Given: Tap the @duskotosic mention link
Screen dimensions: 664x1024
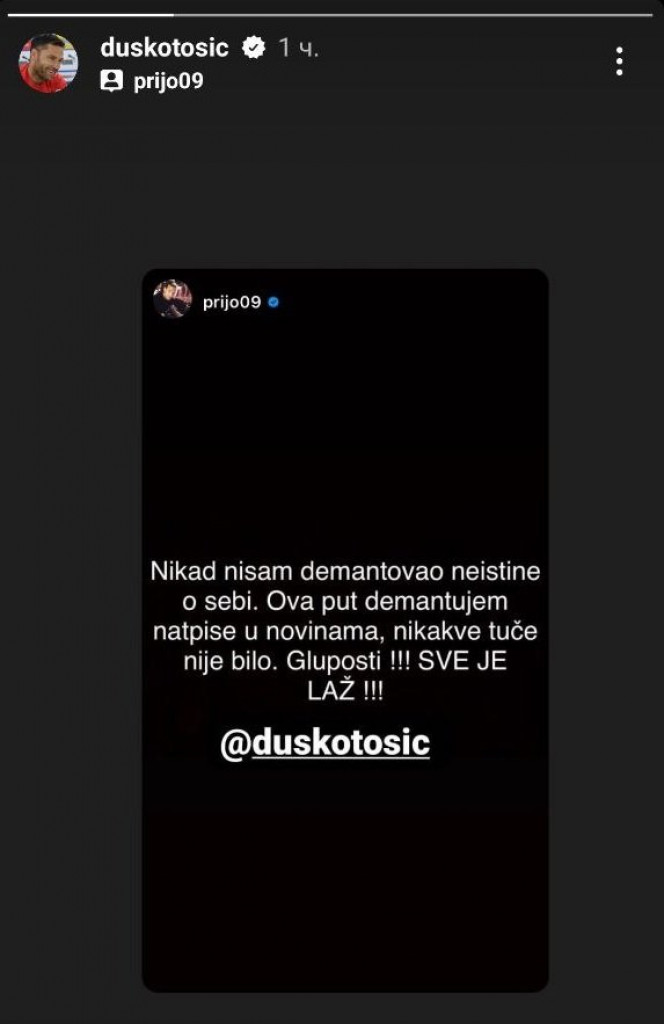Looking at the screenshot, I should pos(324,742).
